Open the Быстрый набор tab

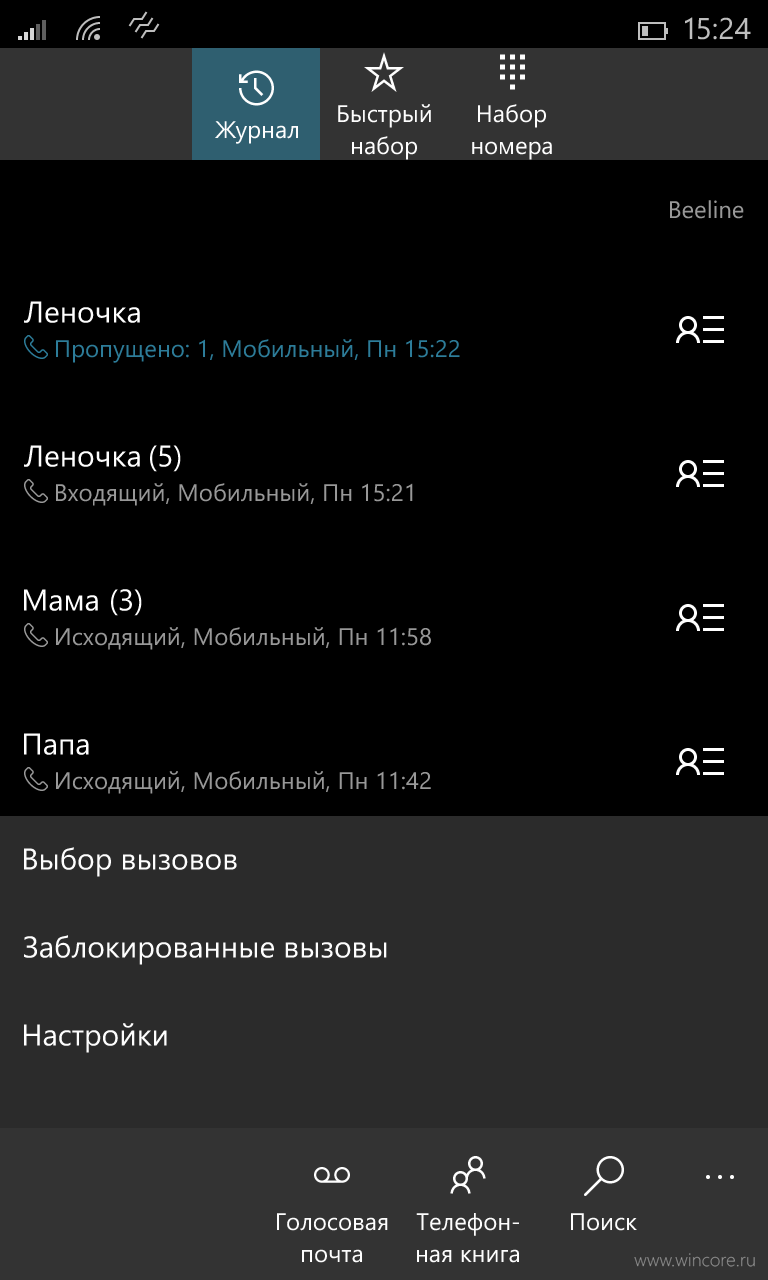click(384, 104)
